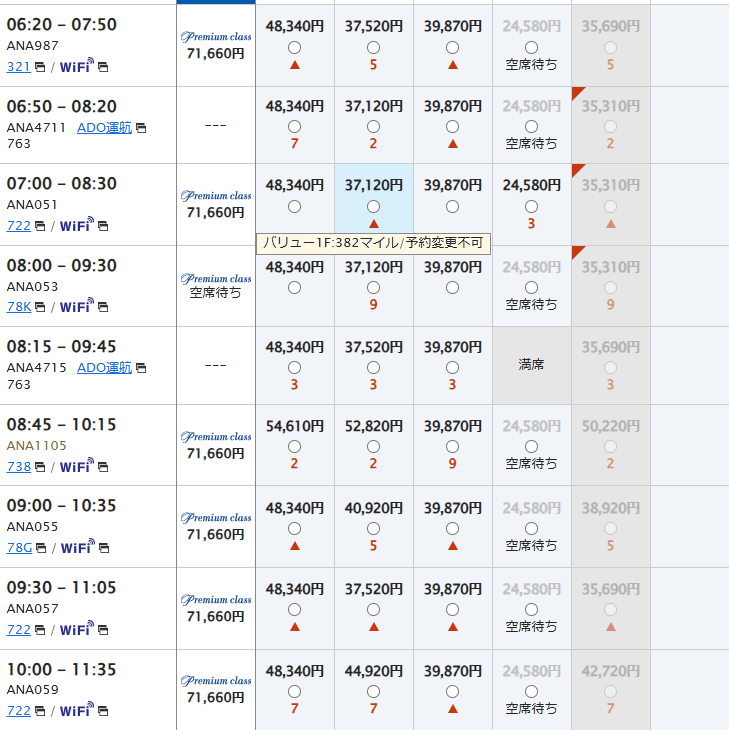Open aircraft type 78G link for ANA055
730x730 pixels.
coord(19,547)
